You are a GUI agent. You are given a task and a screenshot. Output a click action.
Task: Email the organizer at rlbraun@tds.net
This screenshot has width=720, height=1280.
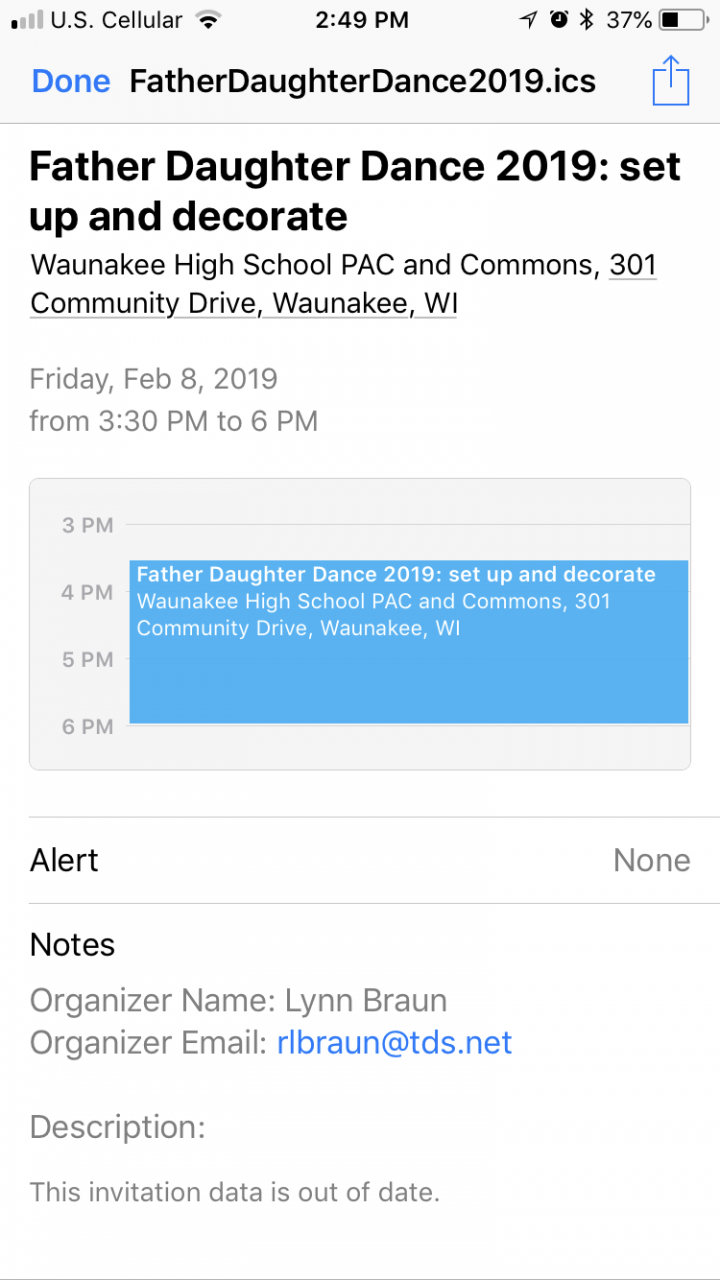point(394,1043)
